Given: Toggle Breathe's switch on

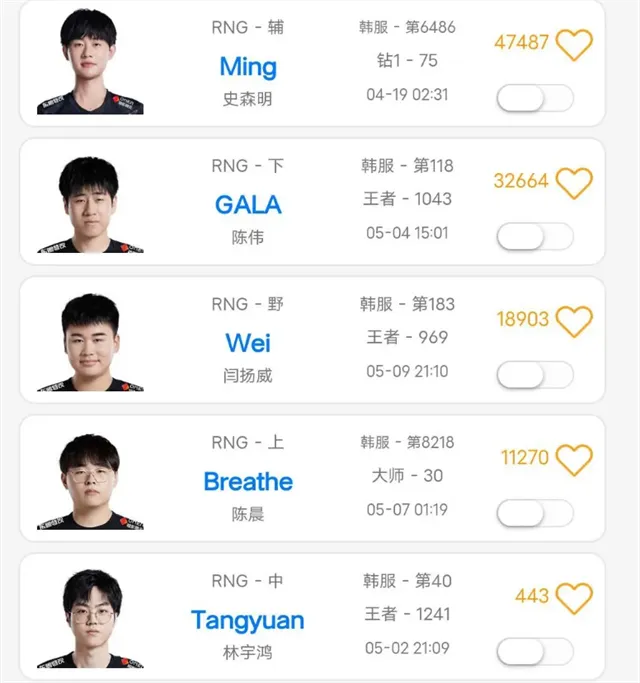Looking at the screenshot, I should [534, 513].
